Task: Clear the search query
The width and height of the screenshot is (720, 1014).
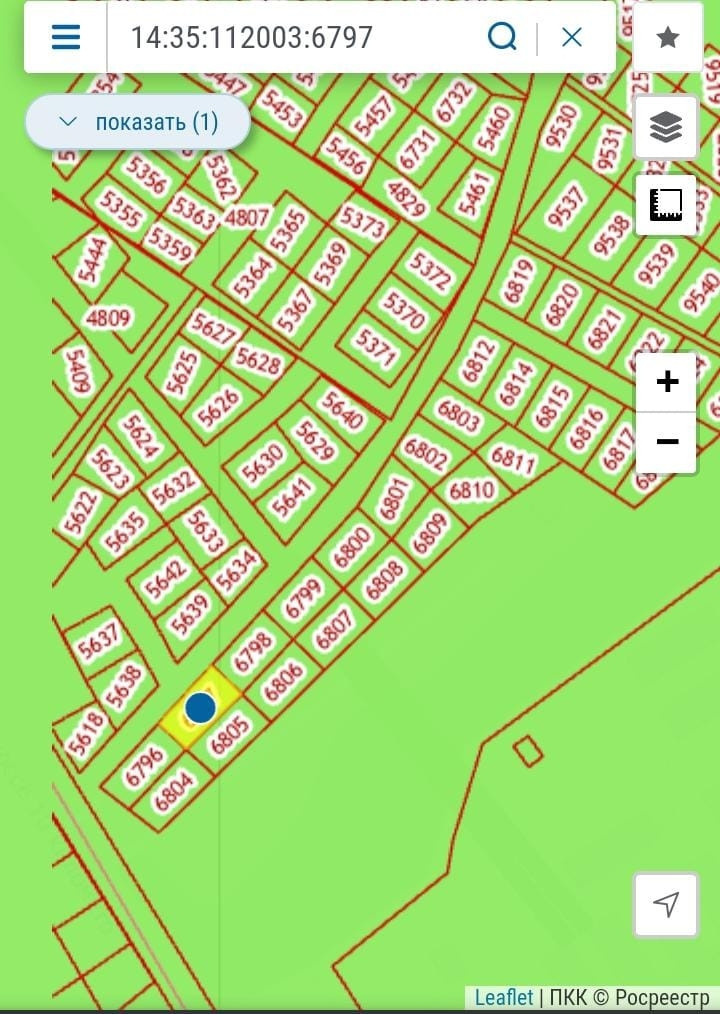Action: point(572,38)
